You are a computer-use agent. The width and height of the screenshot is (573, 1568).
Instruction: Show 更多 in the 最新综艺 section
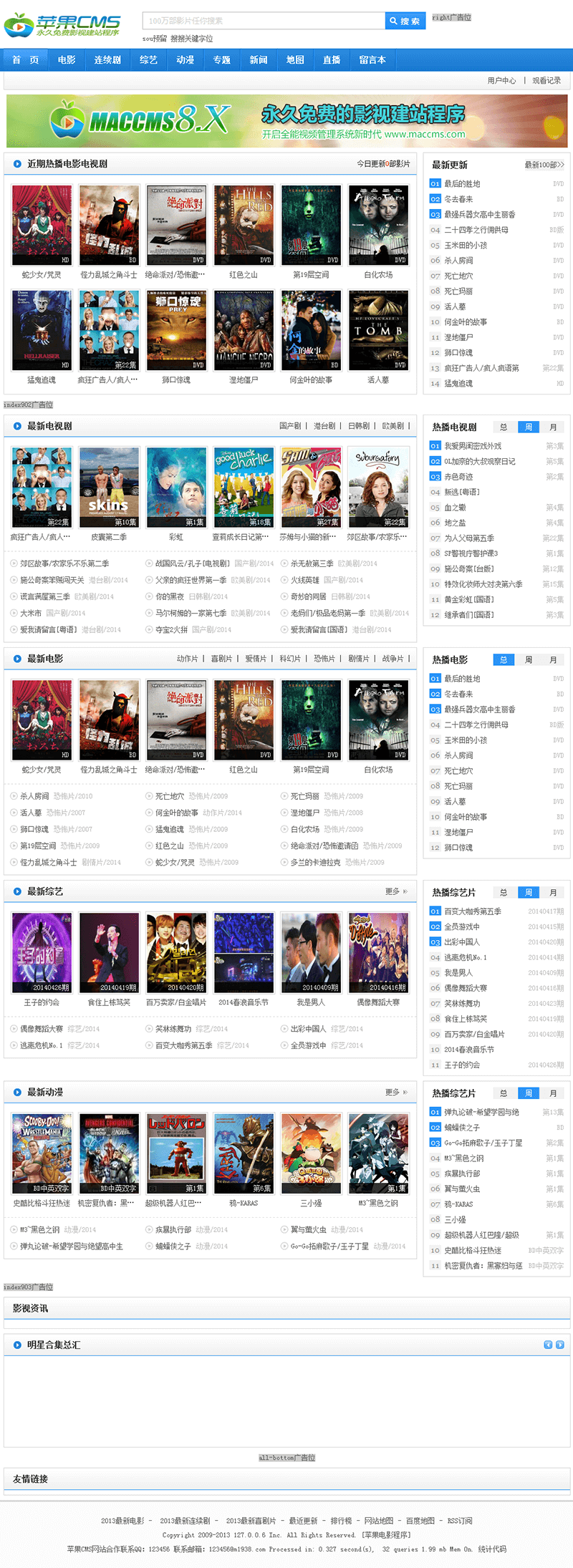coord(395,891)
